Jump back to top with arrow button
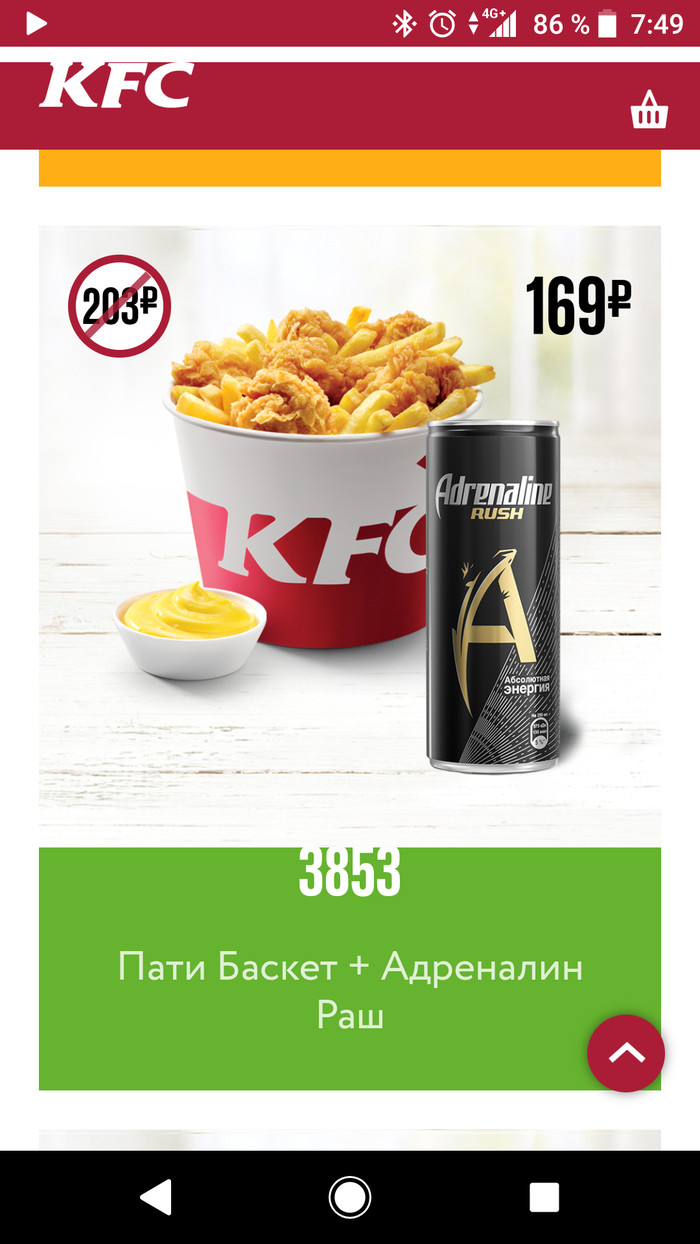This screenshot has height=1244, width=700. click(x=626, y=1053)
